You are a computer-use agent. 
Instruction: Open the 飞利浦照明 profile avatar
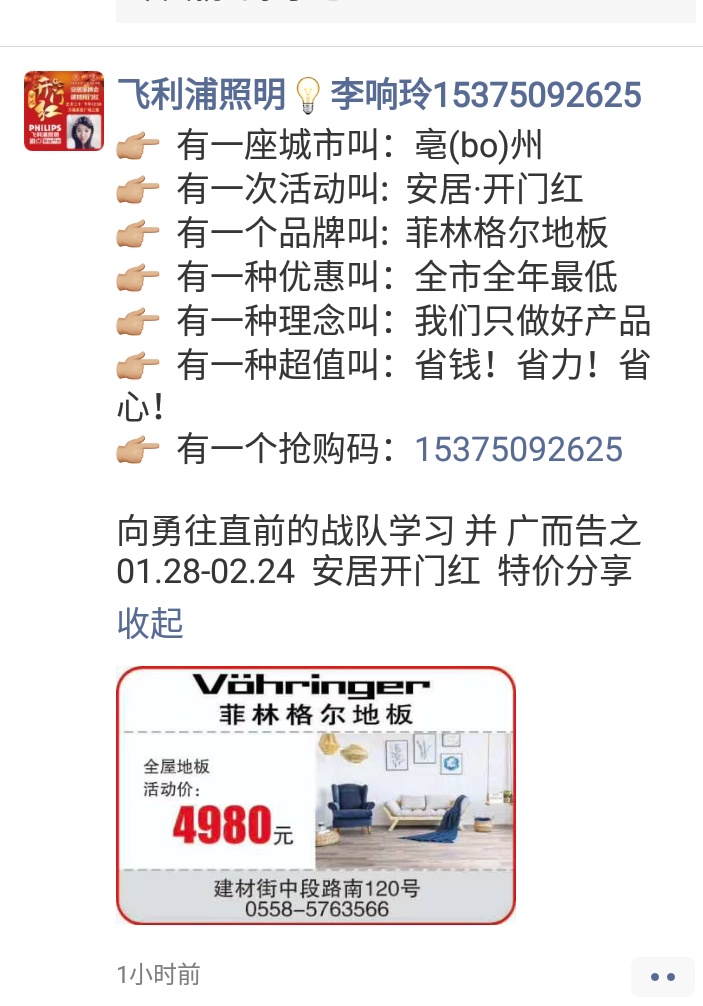[x=64, y=111]
